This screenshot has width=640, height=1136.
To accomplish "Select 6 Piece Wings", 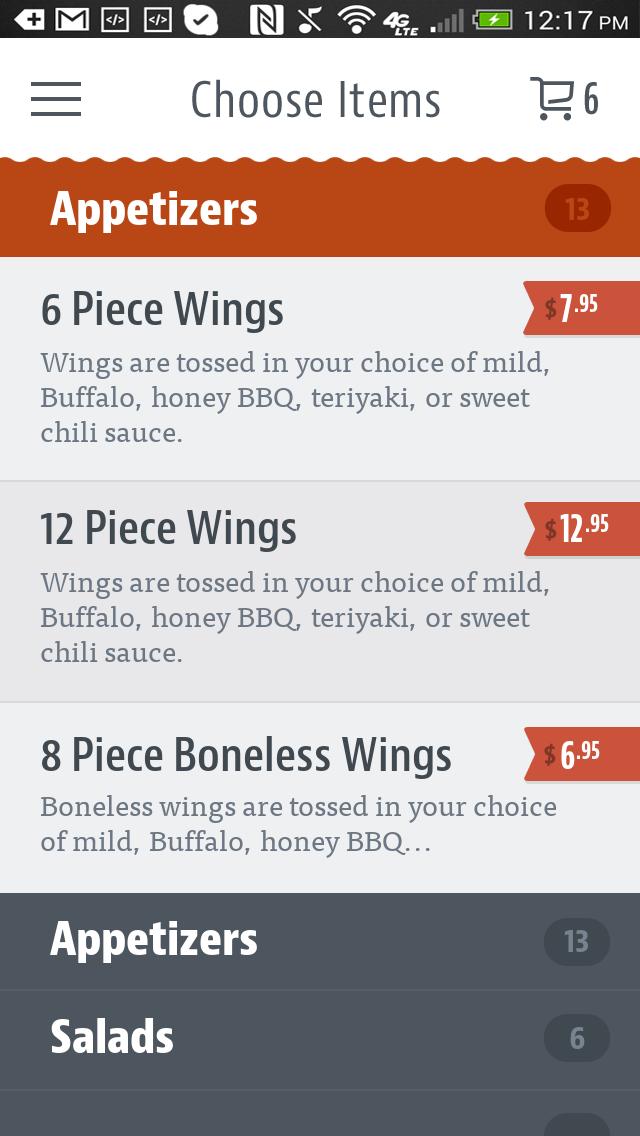I will tap(300, 368).
